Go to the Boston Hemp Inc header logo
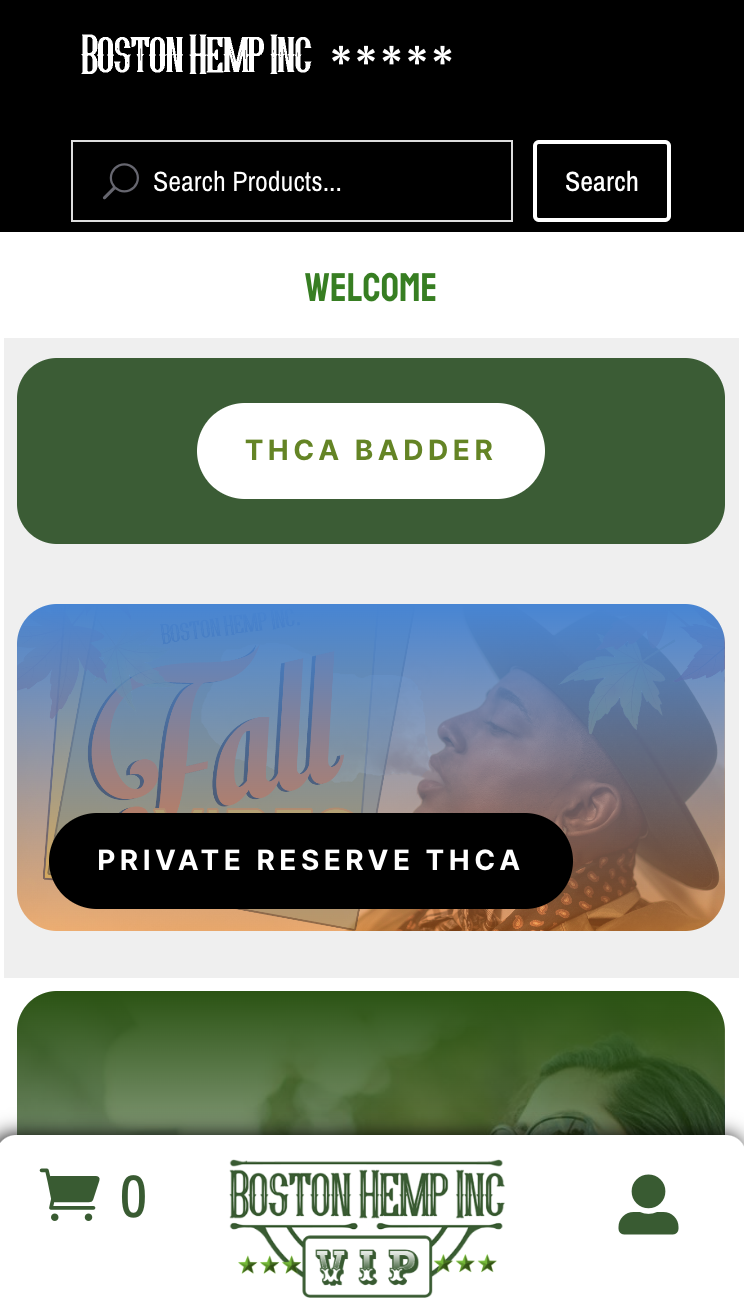 (196, 55)
